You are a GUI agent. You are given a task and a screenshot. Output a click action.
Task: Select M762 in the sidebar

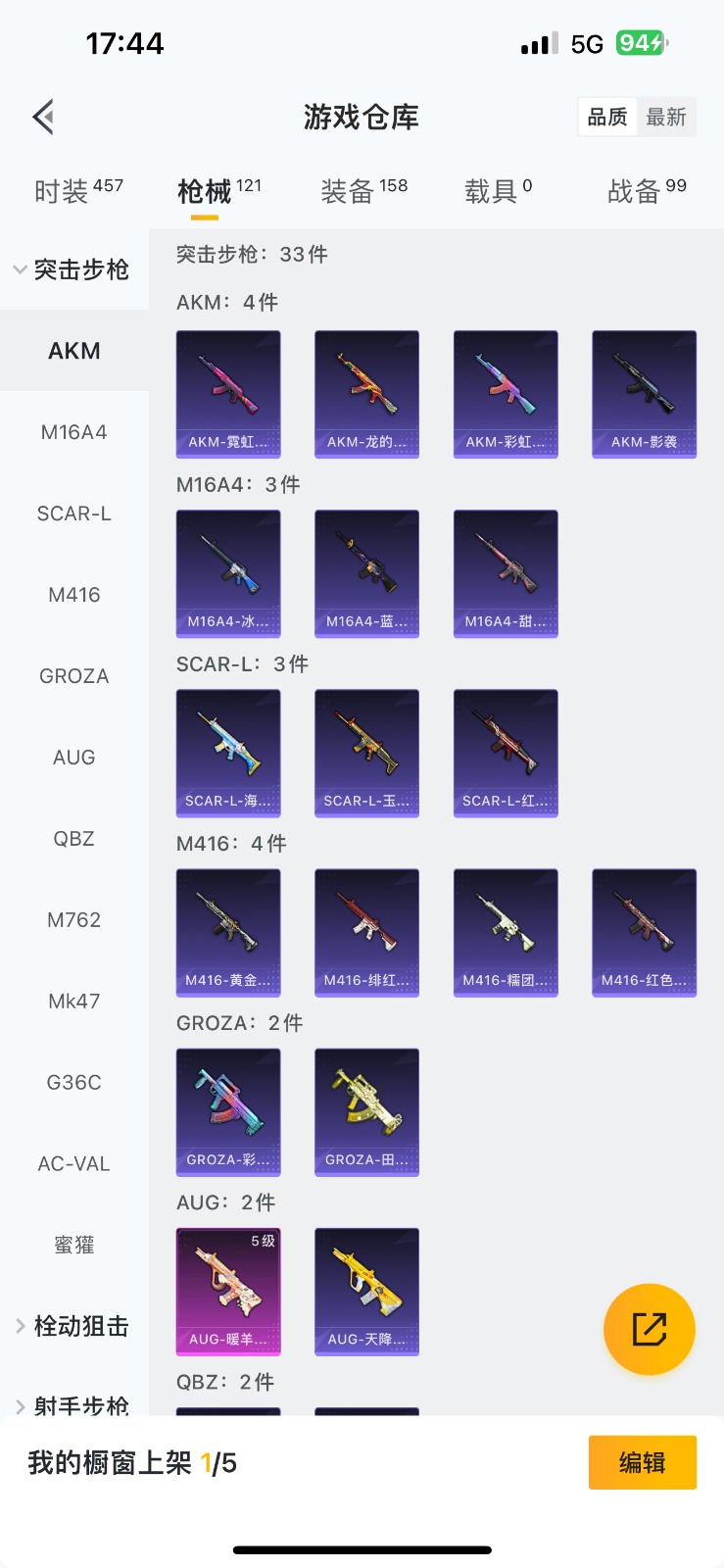[73, 920]
